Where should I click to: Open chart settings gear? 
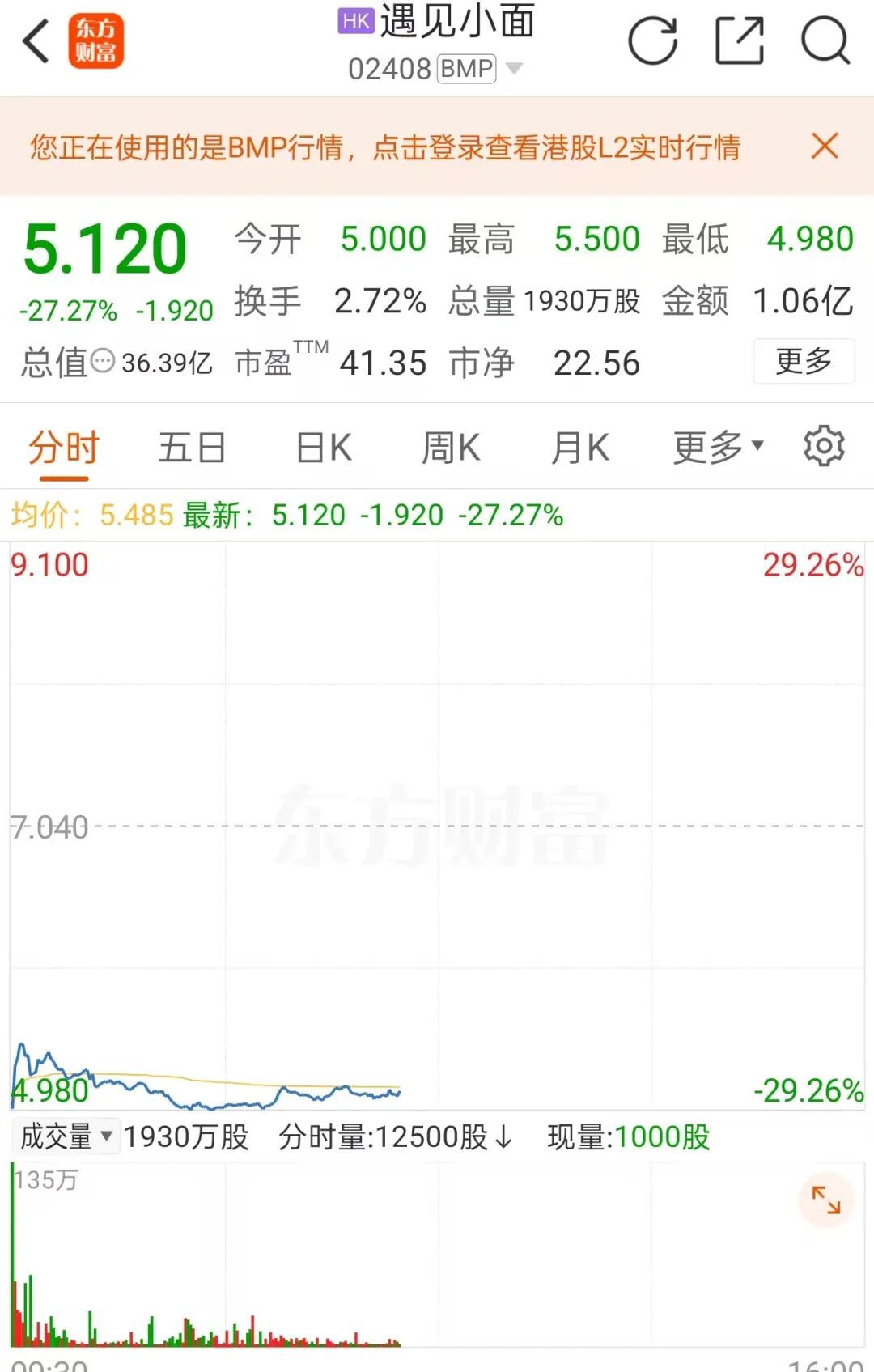(824, 446)
